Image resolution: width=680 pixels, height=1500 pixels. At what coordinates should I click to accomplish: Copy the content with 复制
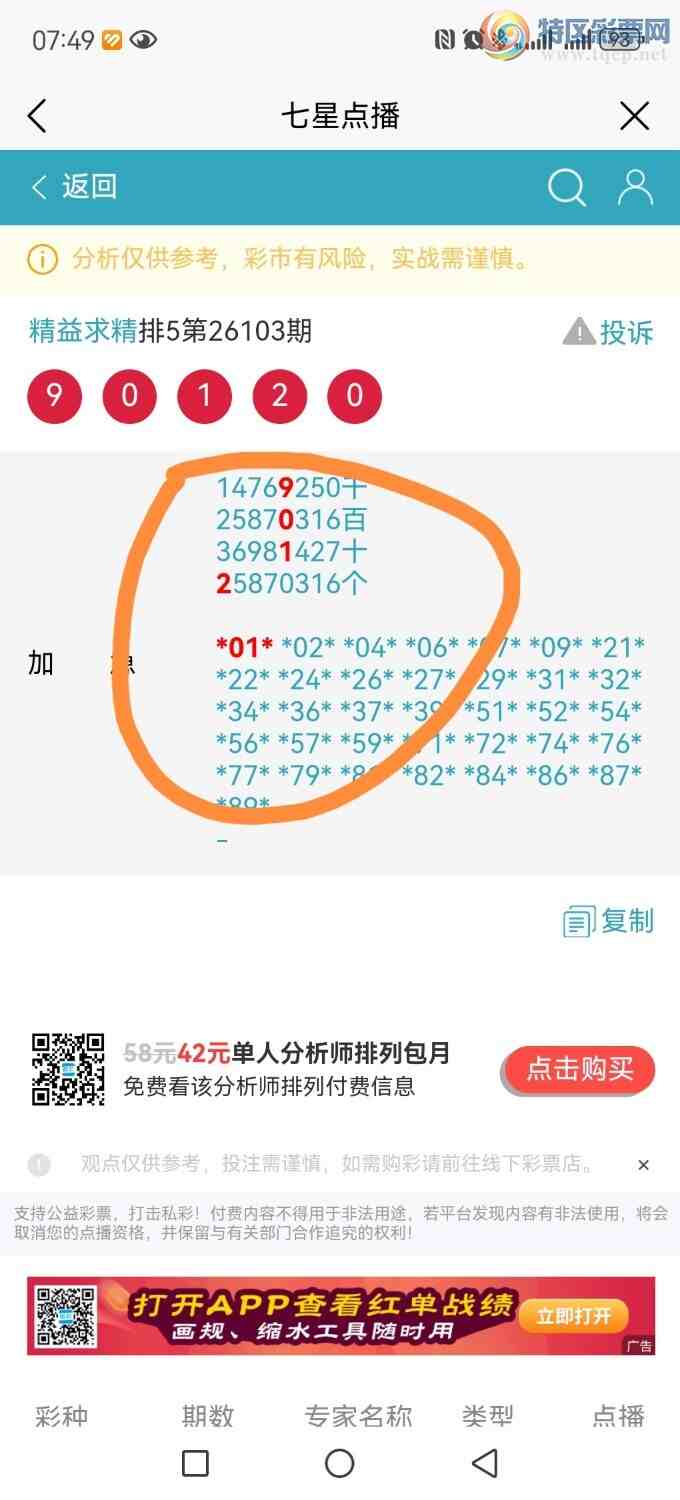tap(609, 921)
